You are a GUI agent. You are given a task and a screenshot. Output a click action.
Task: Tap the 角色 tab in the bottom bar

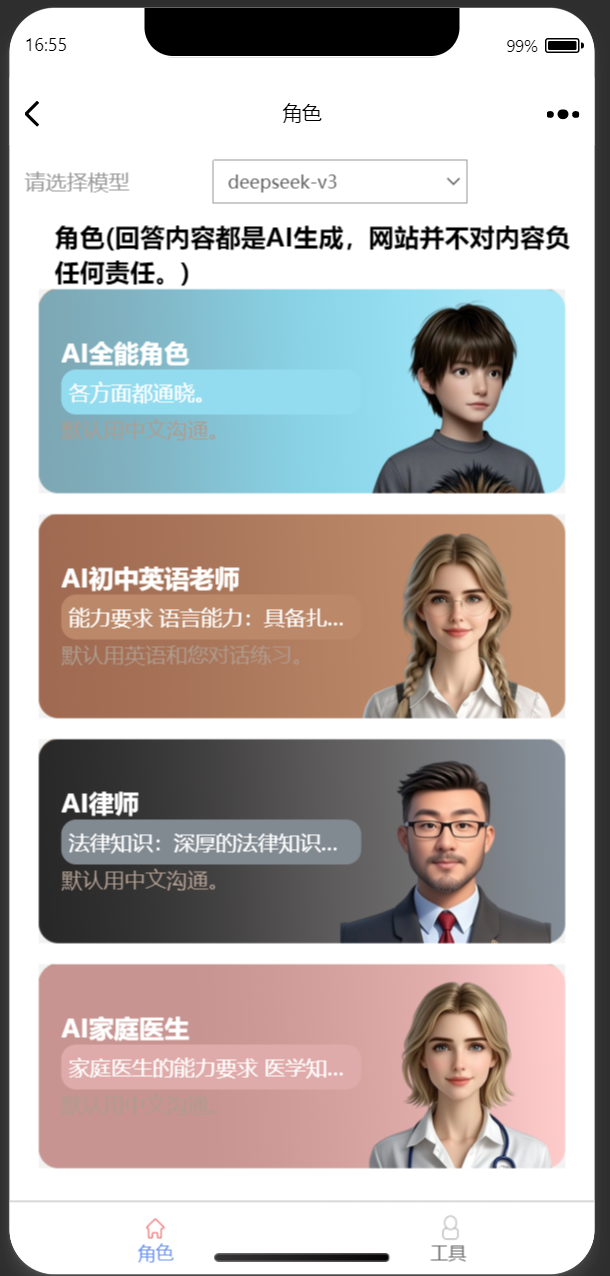155,1239
